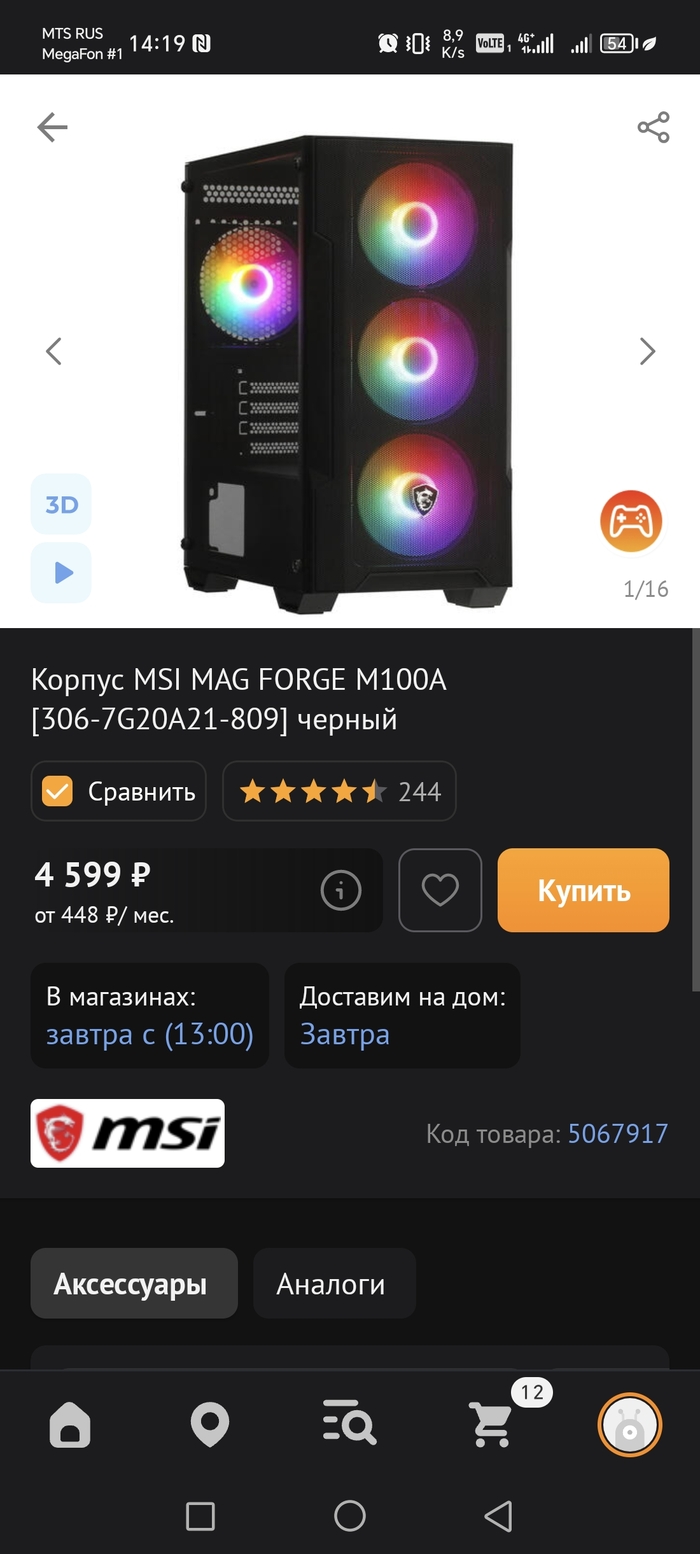Open the shopping cart with 12 items

[x=492, y=1422]
